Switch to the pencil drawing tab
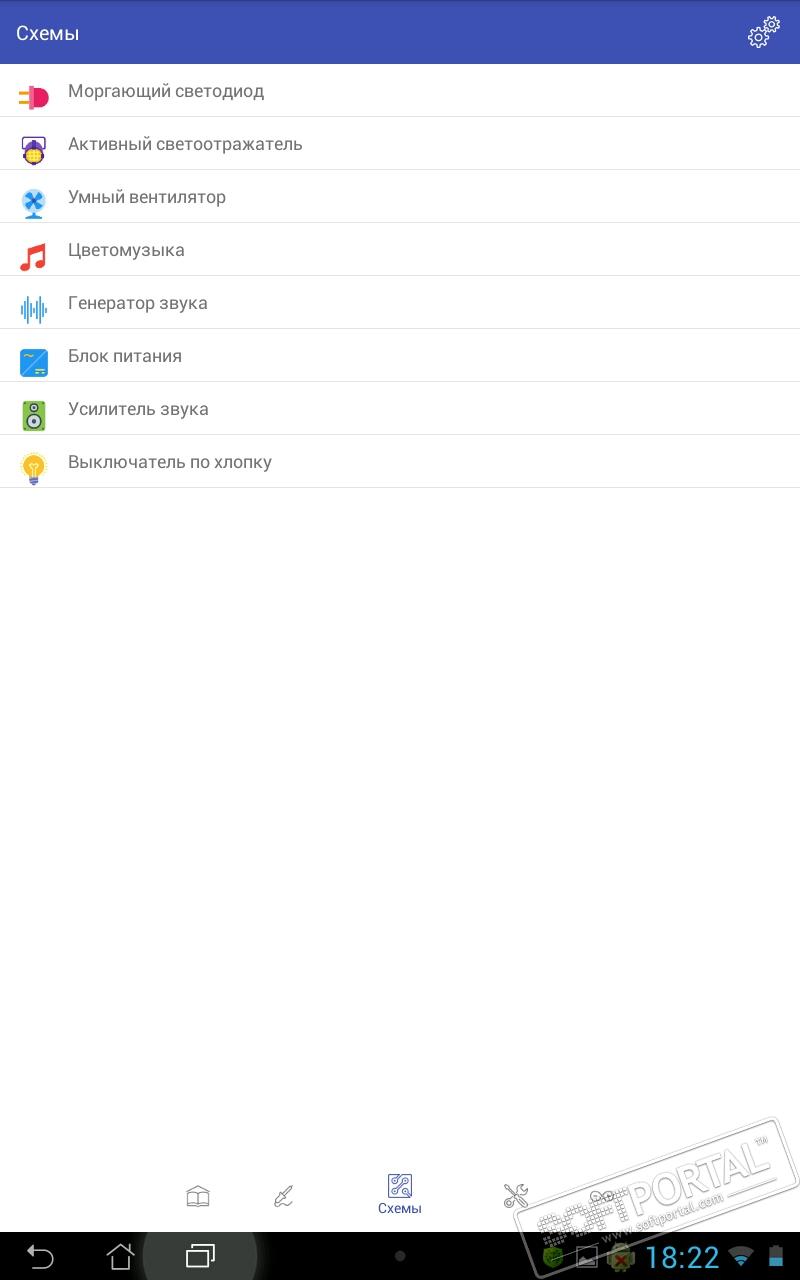This screenshot has width=800, height=1280. [x=284, y=1196]
